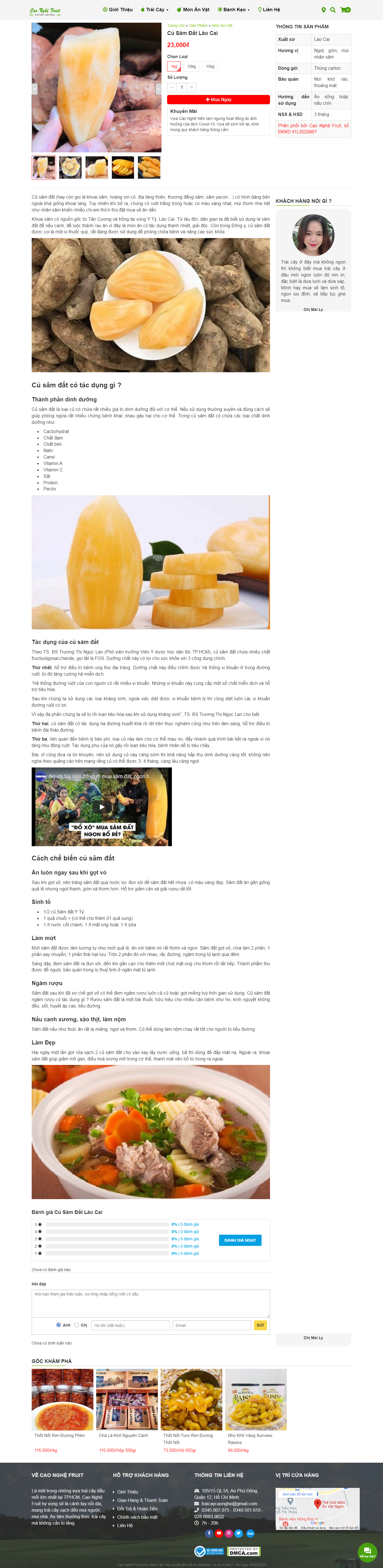Increase quantity with plus button

(192, 87)
